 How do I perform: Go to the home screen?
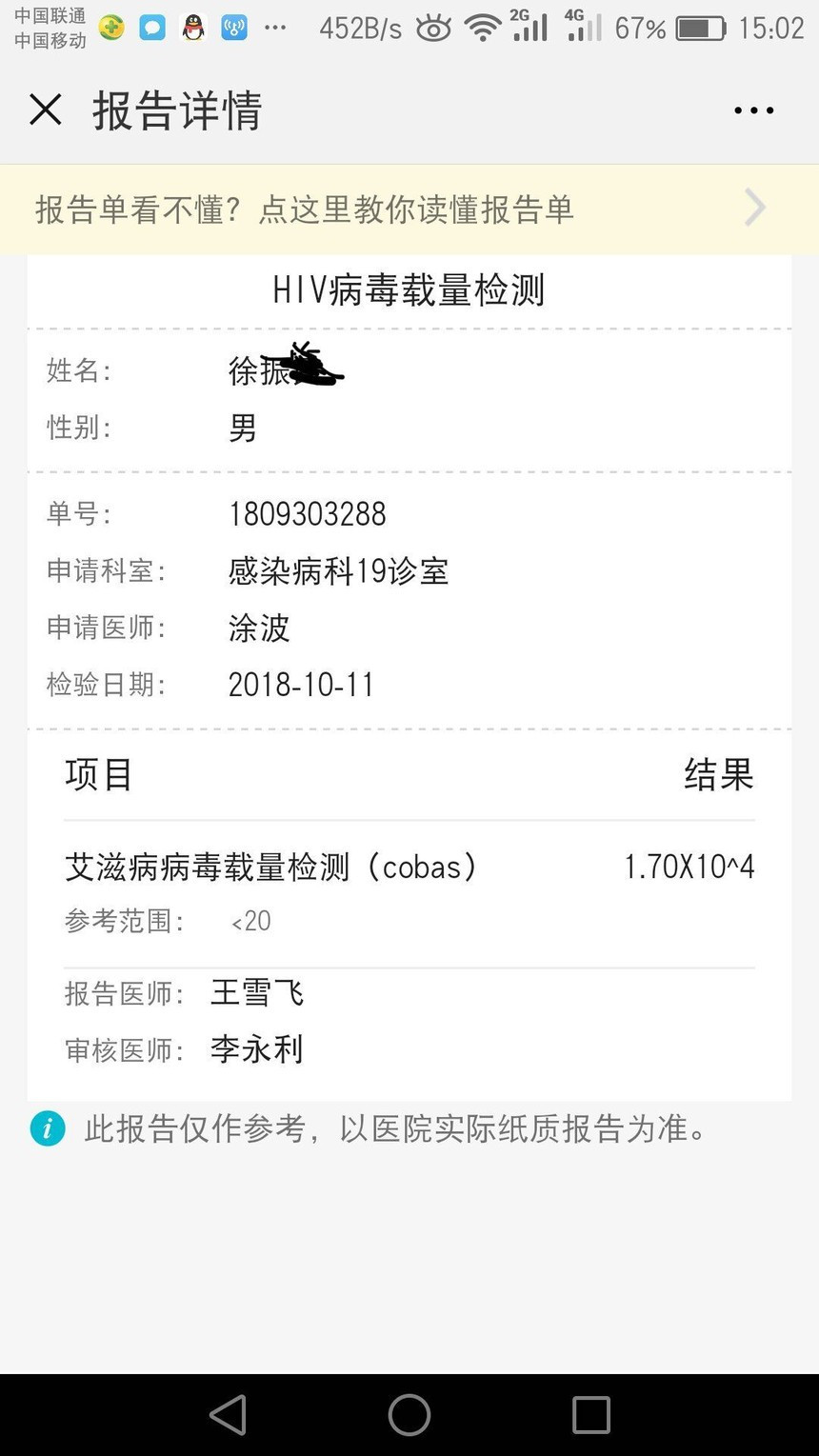pos(409,1415)
